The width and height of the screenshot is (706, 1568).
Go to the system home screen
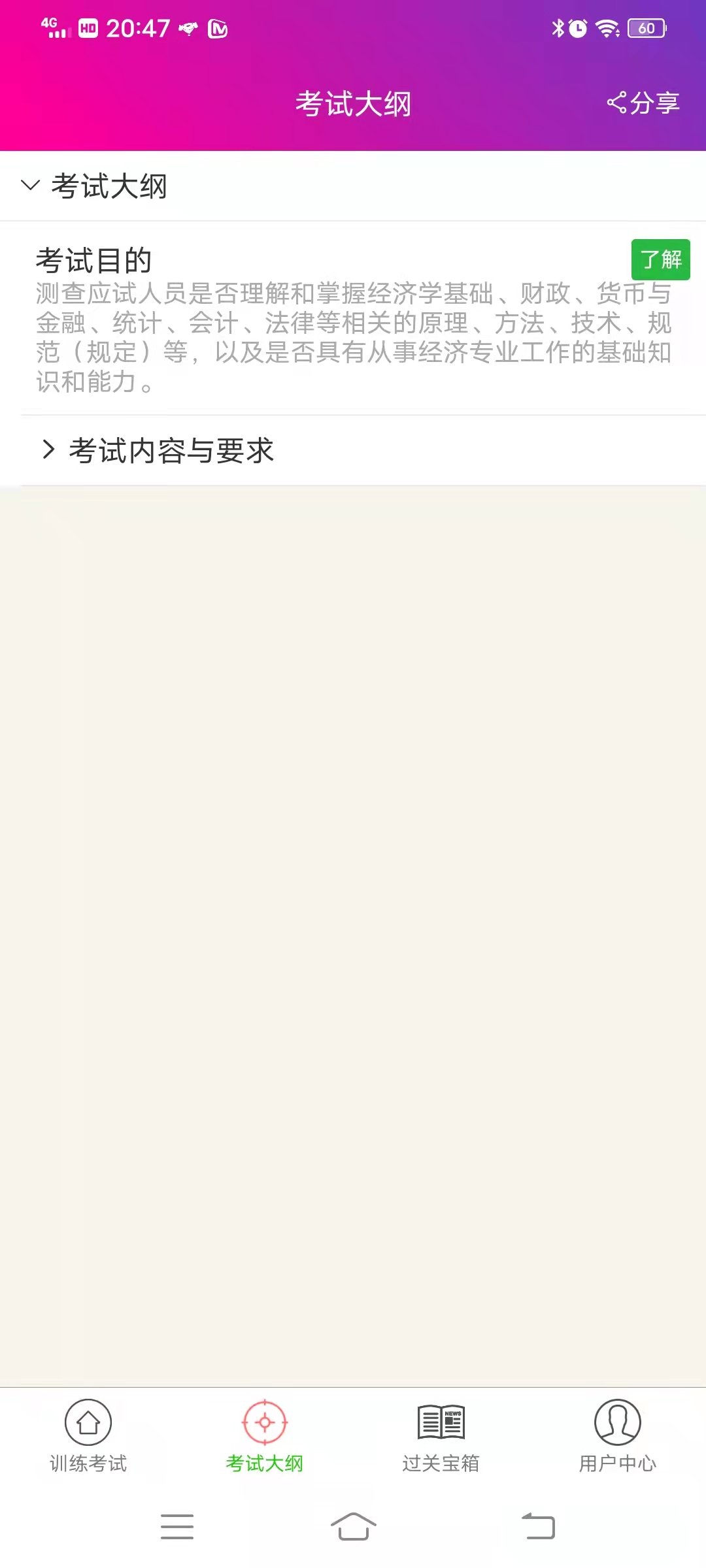tap(353, 1527)
